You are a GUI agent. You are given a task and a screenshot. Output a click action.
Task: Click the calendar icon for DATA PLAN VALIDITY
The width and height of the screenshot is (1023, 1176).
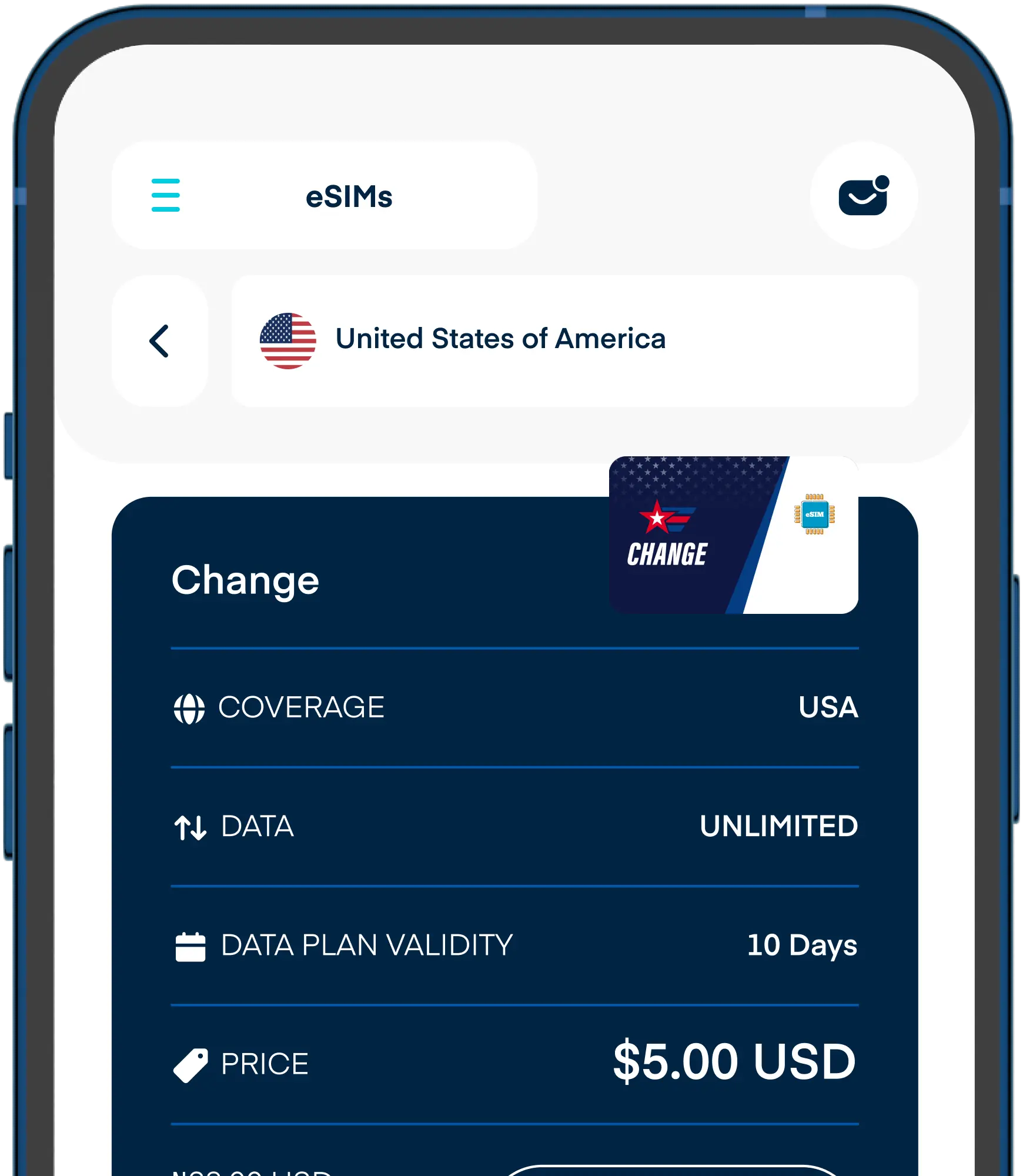point(190,946)
